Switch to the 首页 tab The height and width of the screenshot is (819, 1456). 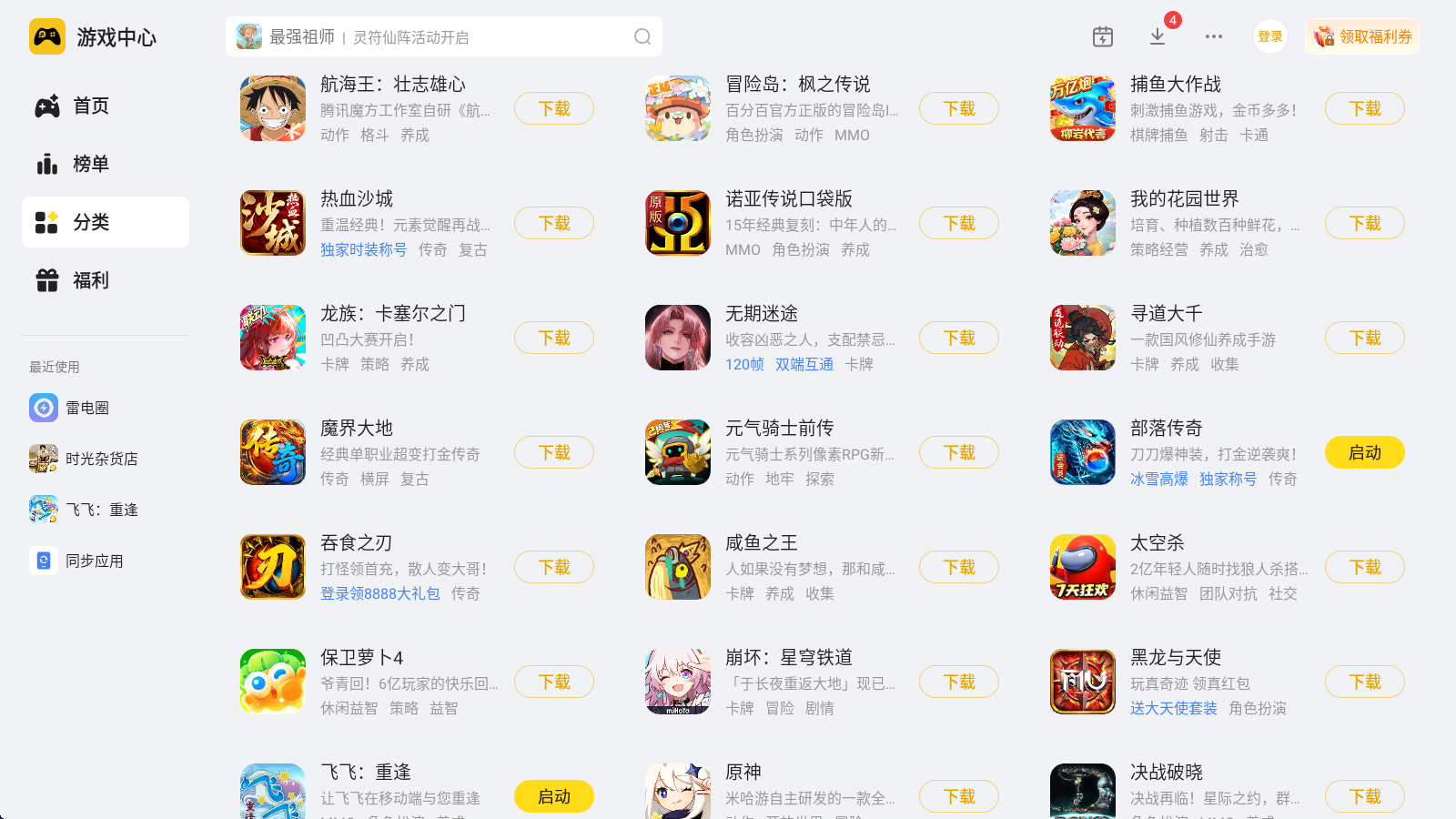91,106
